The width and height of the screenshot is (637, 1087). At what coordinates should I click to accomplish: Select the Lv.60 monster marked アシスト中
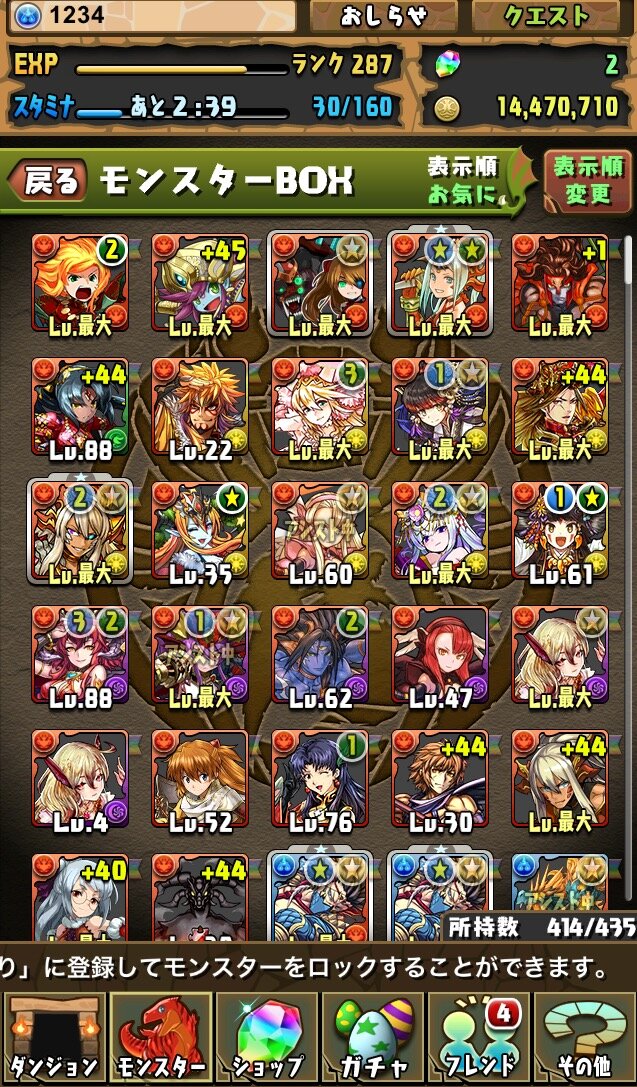[x=320, y=534]
